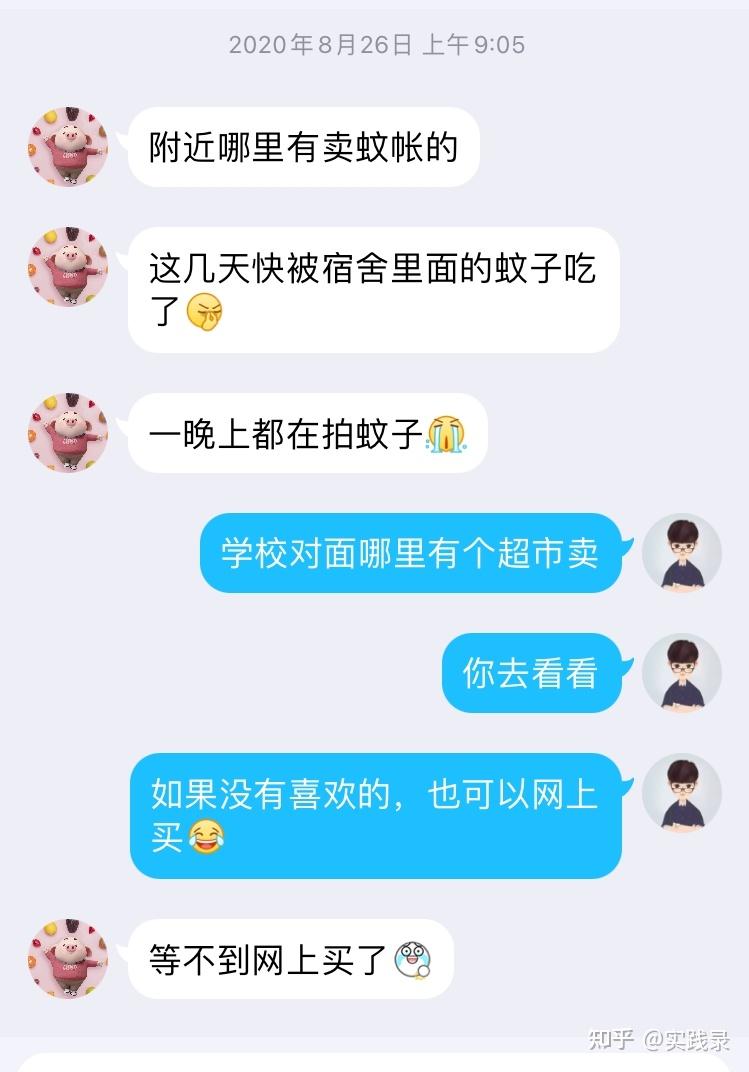View sender profile beside 一晚上都在拍蚊子 message

(x=68, y=433)
